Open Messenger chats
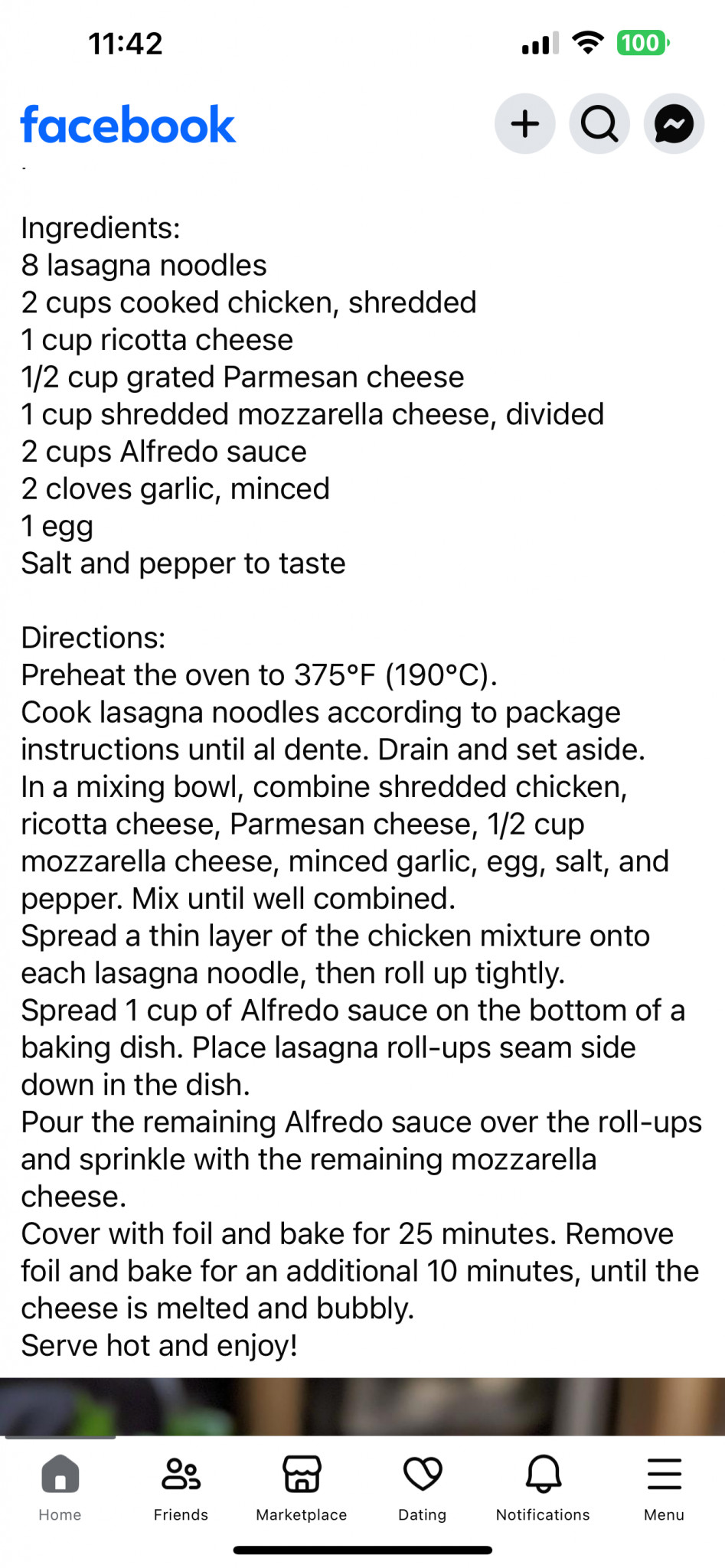Viewport: 725px width, 1568px height. pyautogui.click(x=674, y=124)
